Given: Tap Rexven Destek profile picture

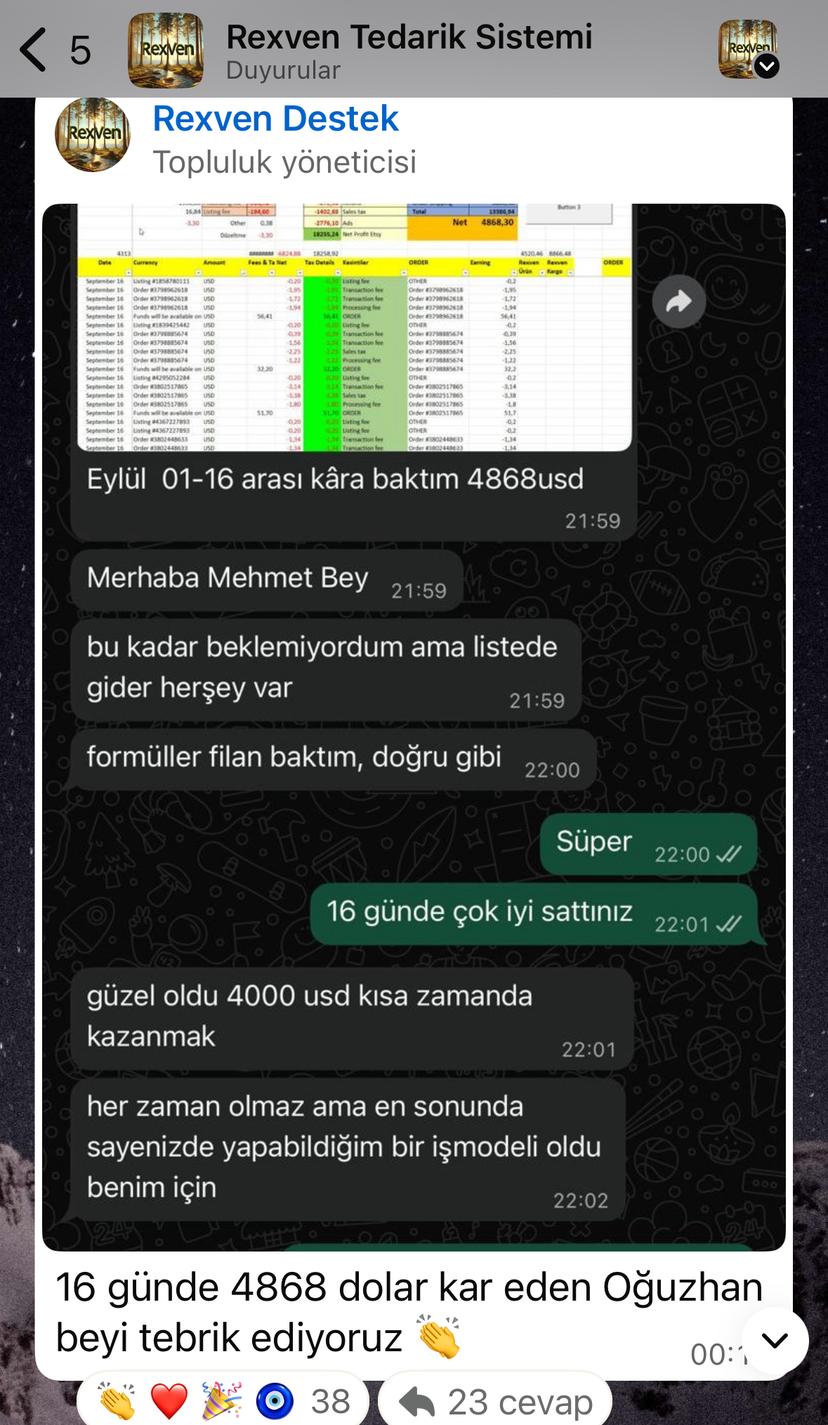Looking at the screenshot, I should [x=92, y=134].
